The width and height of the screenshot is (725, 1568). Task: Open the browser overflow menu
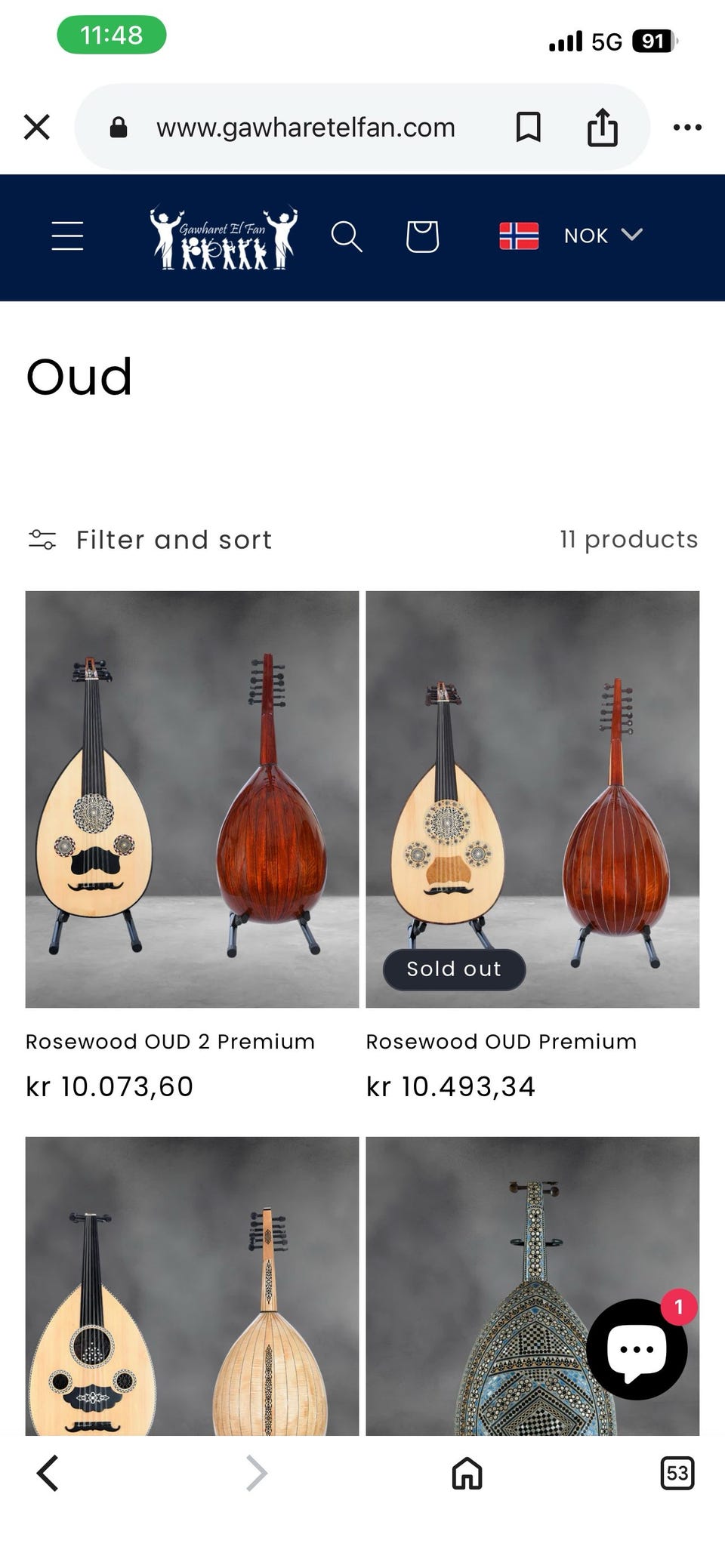687,127
